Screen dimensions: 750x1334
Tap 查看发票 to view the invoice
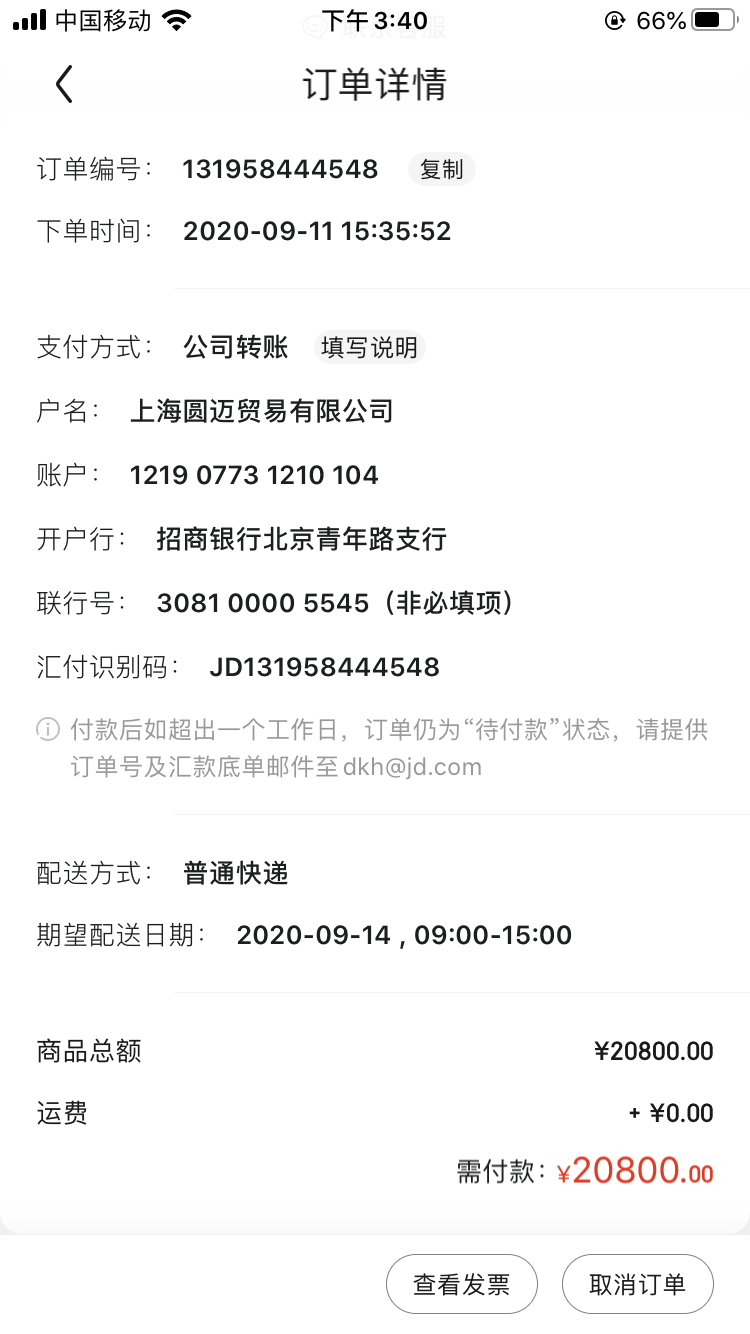[x=462, y=1284]
